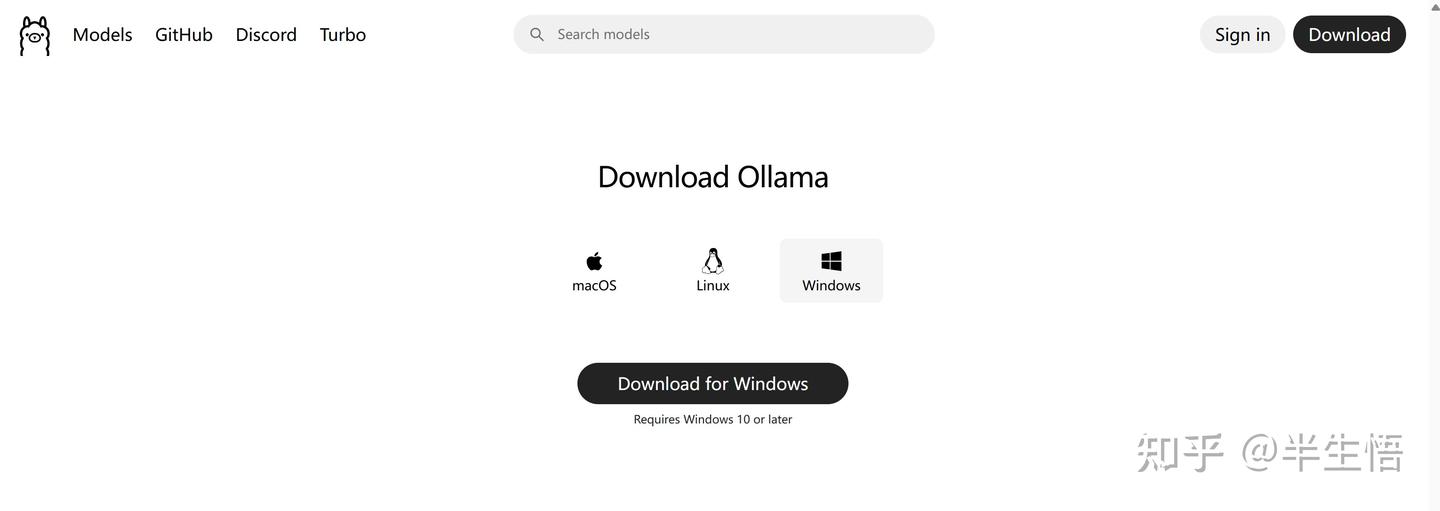1440x511 pixels.
Task: Tap Download for Windows
Action: point(712,384)
